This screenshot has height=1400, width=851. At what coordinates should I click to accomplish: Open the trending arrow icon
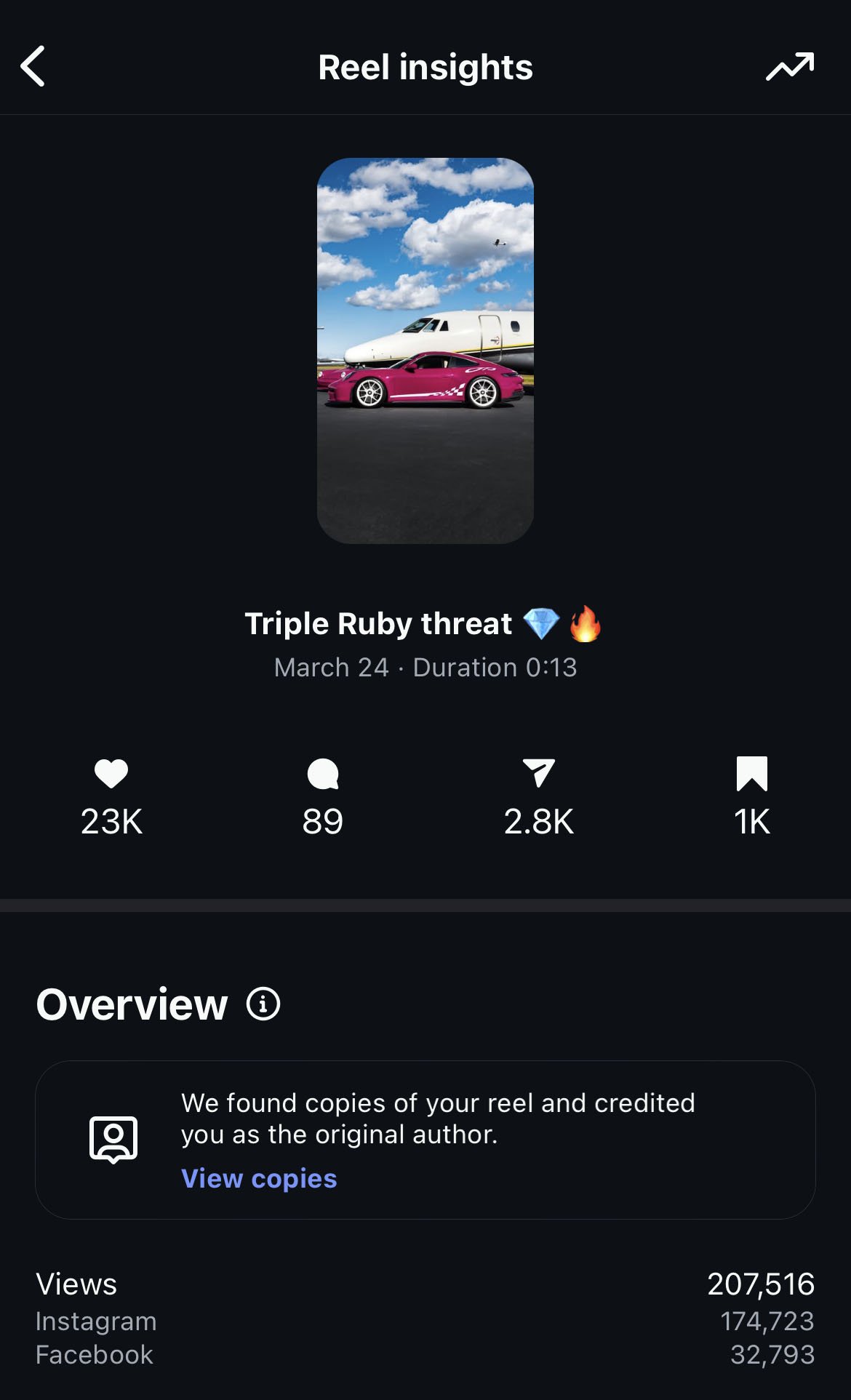click(790, 67)
